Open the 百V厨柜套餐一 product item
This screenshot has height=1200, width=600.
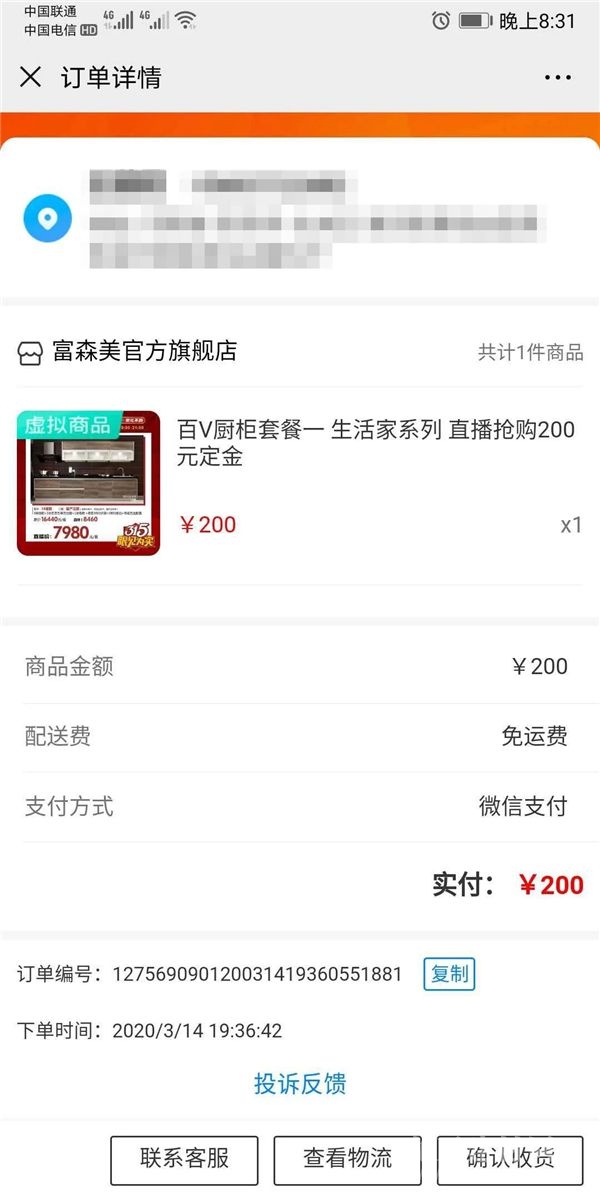(x=300, y=484)
